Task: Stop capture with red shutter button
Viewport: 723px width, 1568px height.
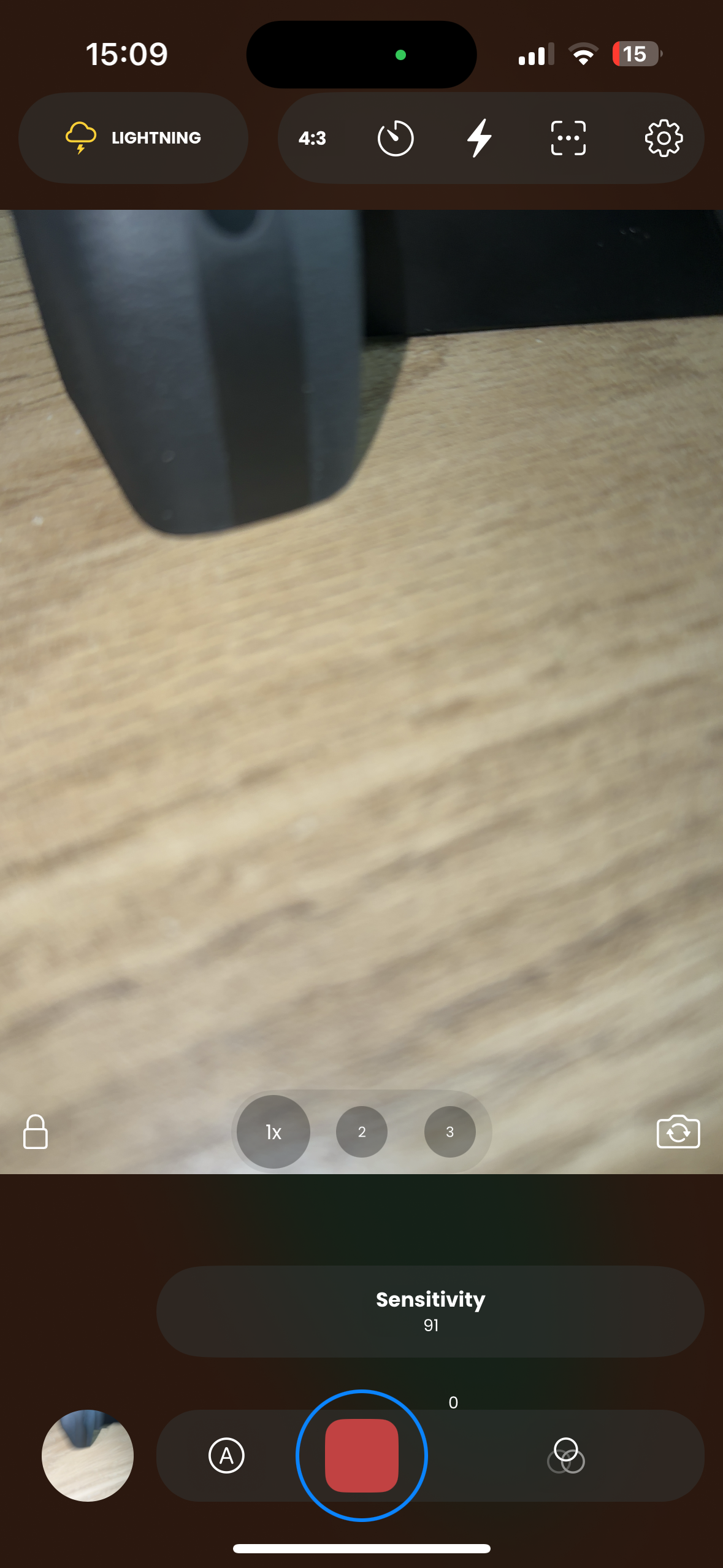Action: pyautogui.click(x=362, y=1455)
